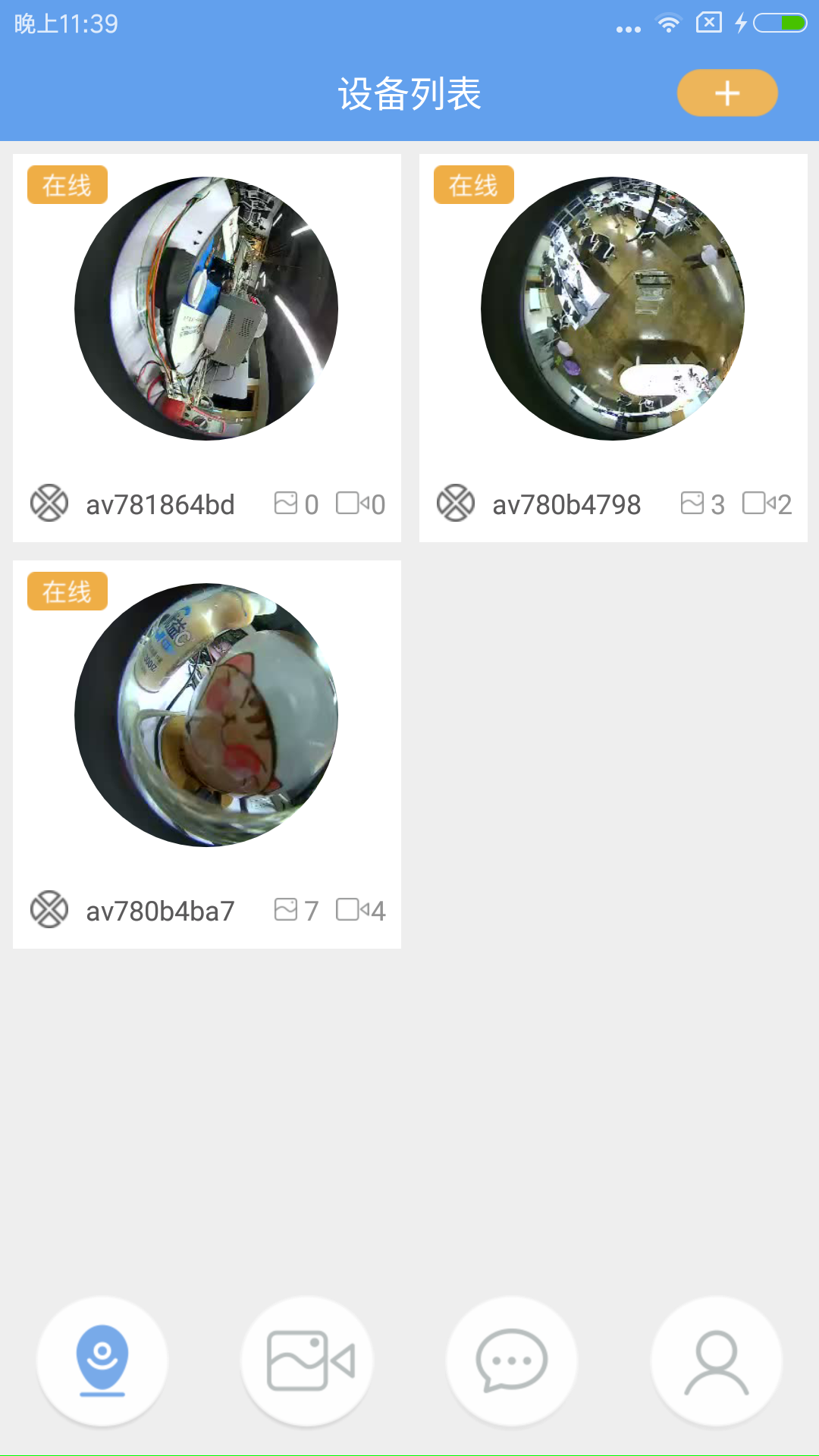This screenshot has width=819, height=1456.
Task: Switch to the messages tab
Action: (x=512, y=1360)
